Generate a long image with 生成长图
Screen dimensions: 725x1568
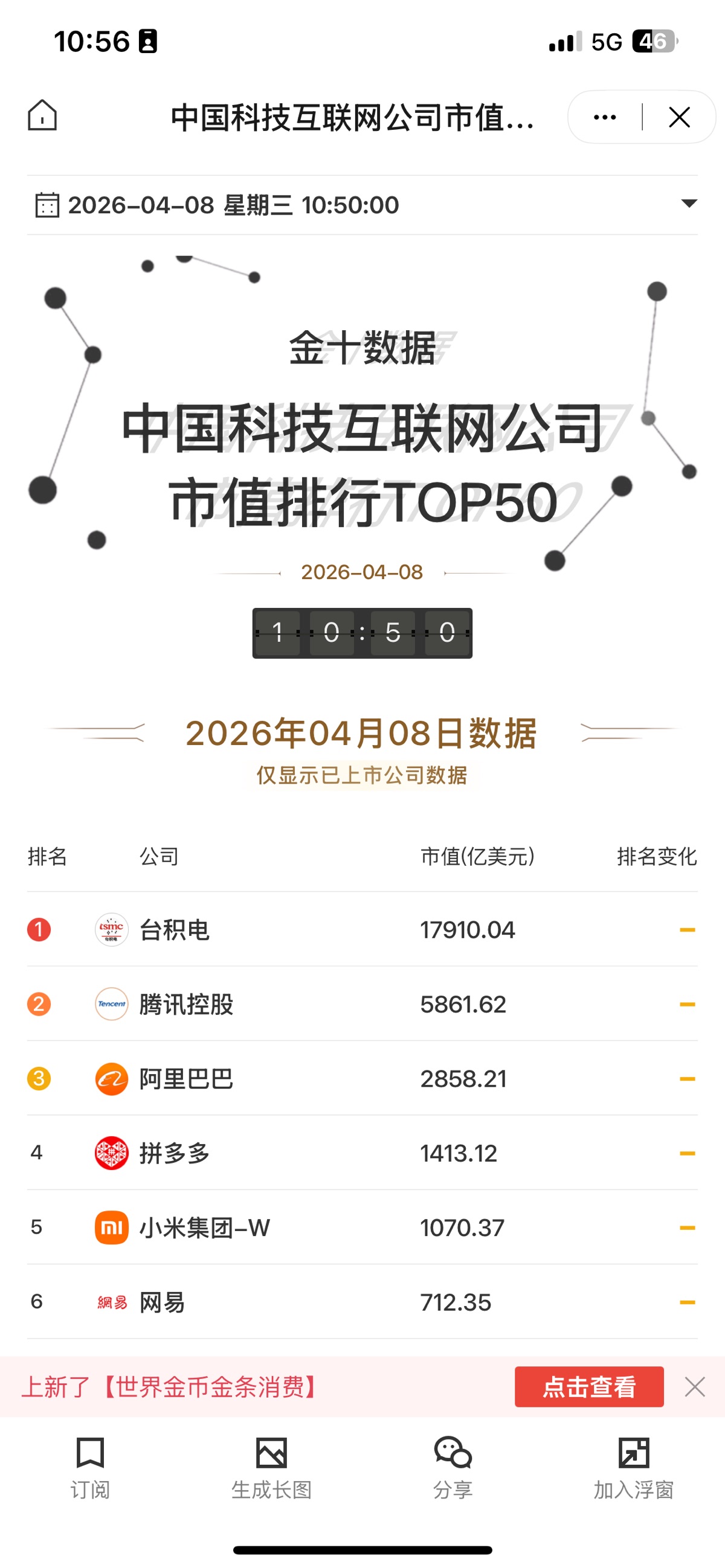271,1468
